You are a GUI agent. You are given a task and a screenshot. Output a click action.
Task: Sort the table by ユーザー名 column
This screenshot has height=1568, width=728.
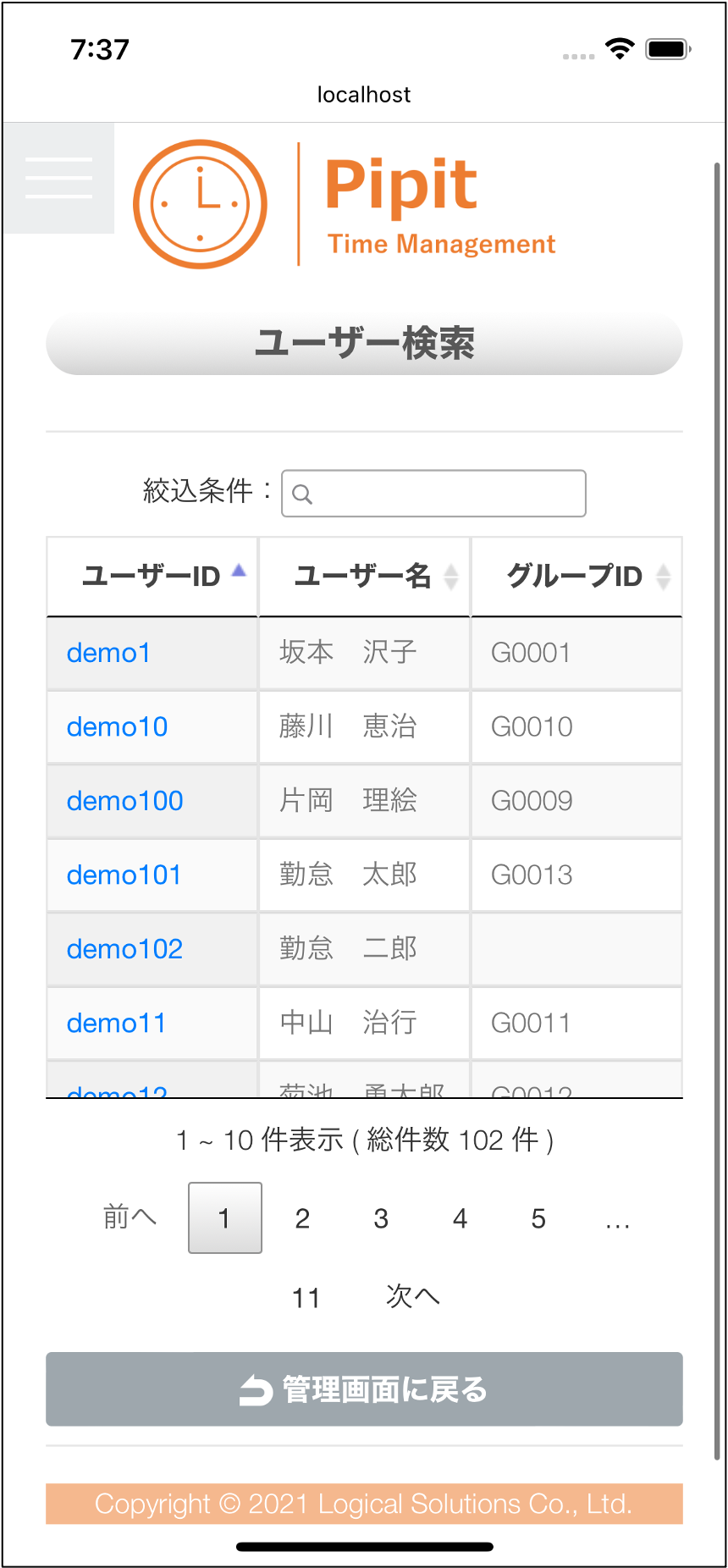pos(364,577)
